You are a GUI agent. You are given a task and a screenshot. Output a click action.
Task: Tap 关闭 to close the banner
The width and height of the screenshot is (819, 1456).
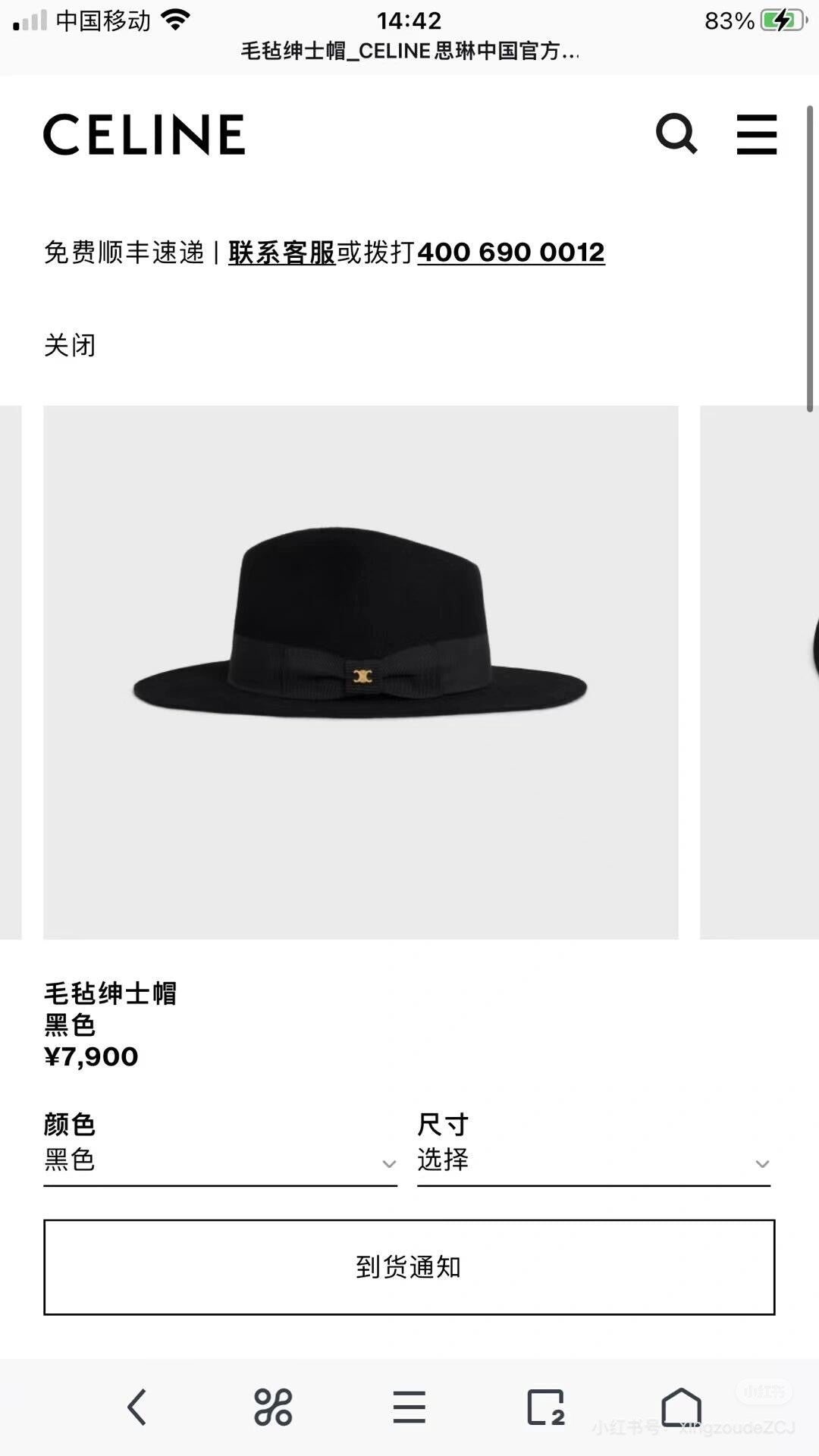tap(70, 346)
